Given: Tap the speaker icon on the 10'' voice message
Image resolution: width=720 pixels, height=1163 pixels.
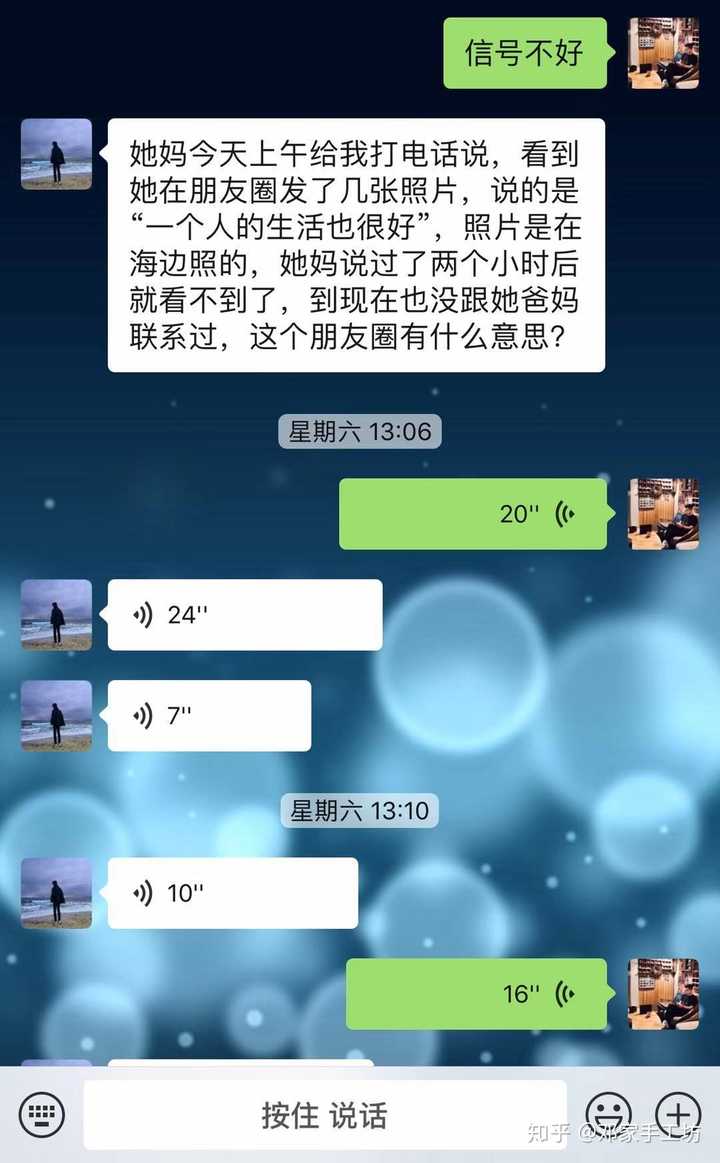Looking at the screenshot, I should point(141,893).
